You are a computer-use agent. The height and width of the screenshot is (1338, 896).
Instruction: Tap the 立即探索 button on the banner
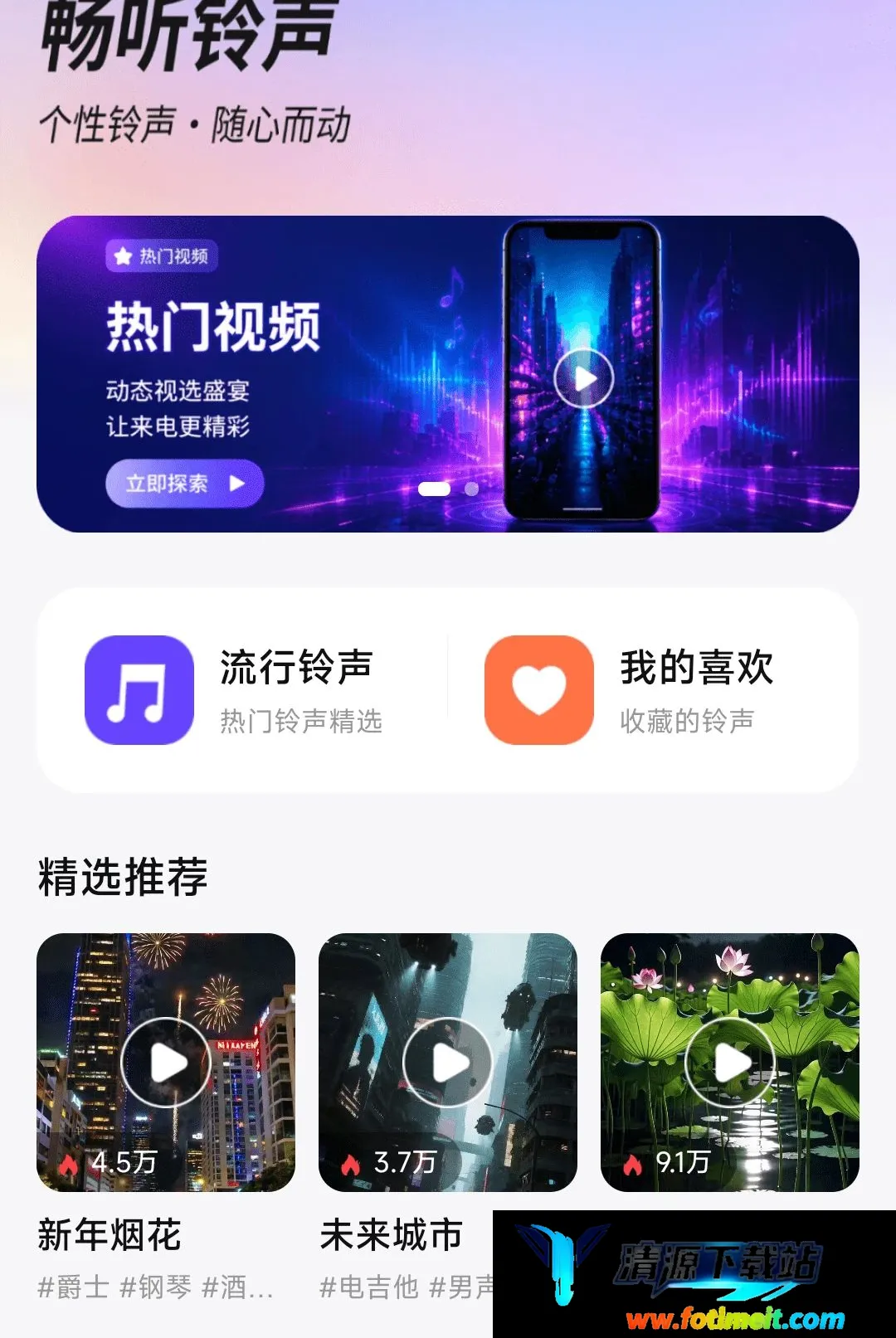[x=184, y=483]
